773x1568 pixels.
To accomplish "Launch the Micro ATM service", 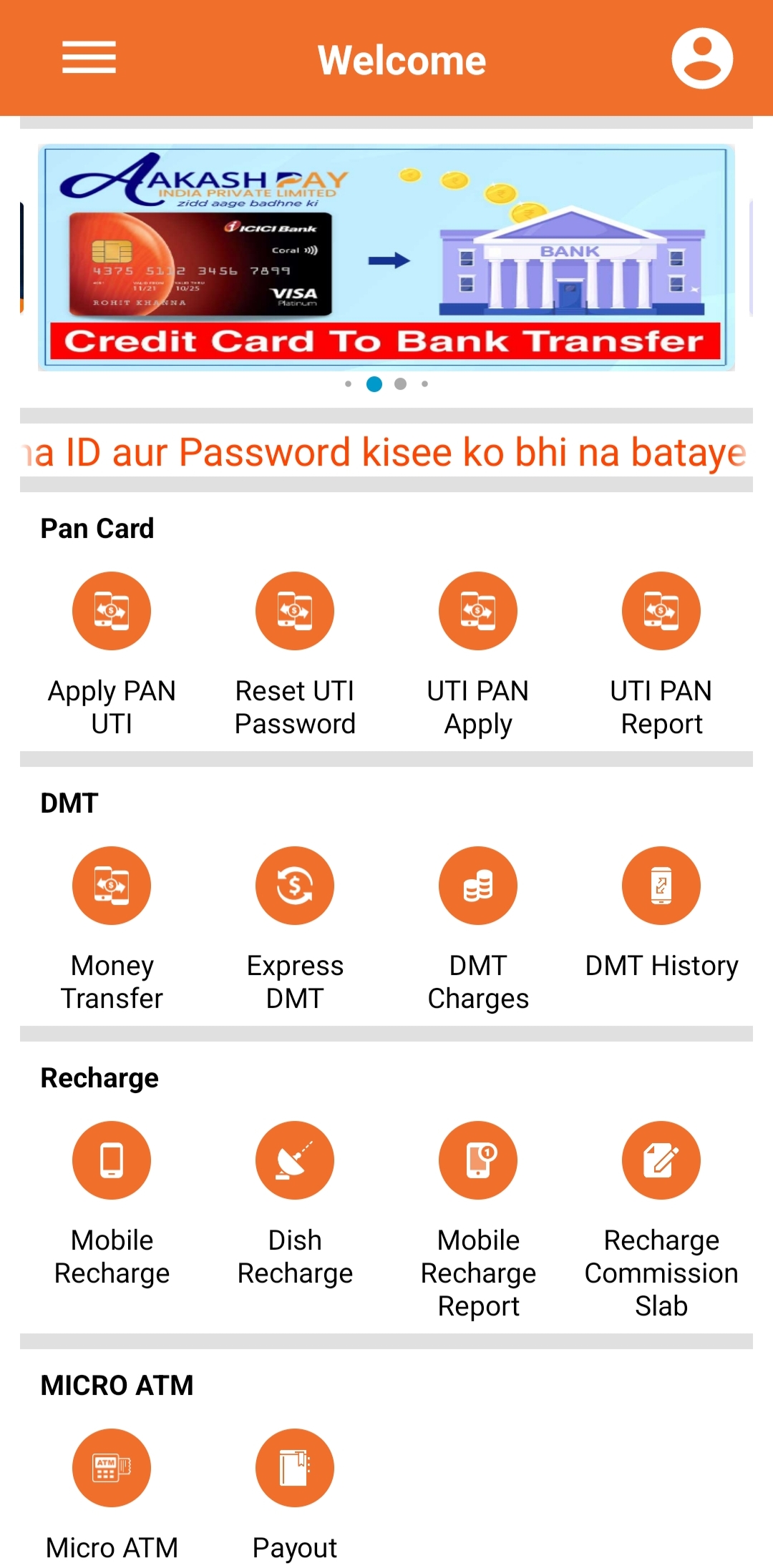I will [112, 1468].
